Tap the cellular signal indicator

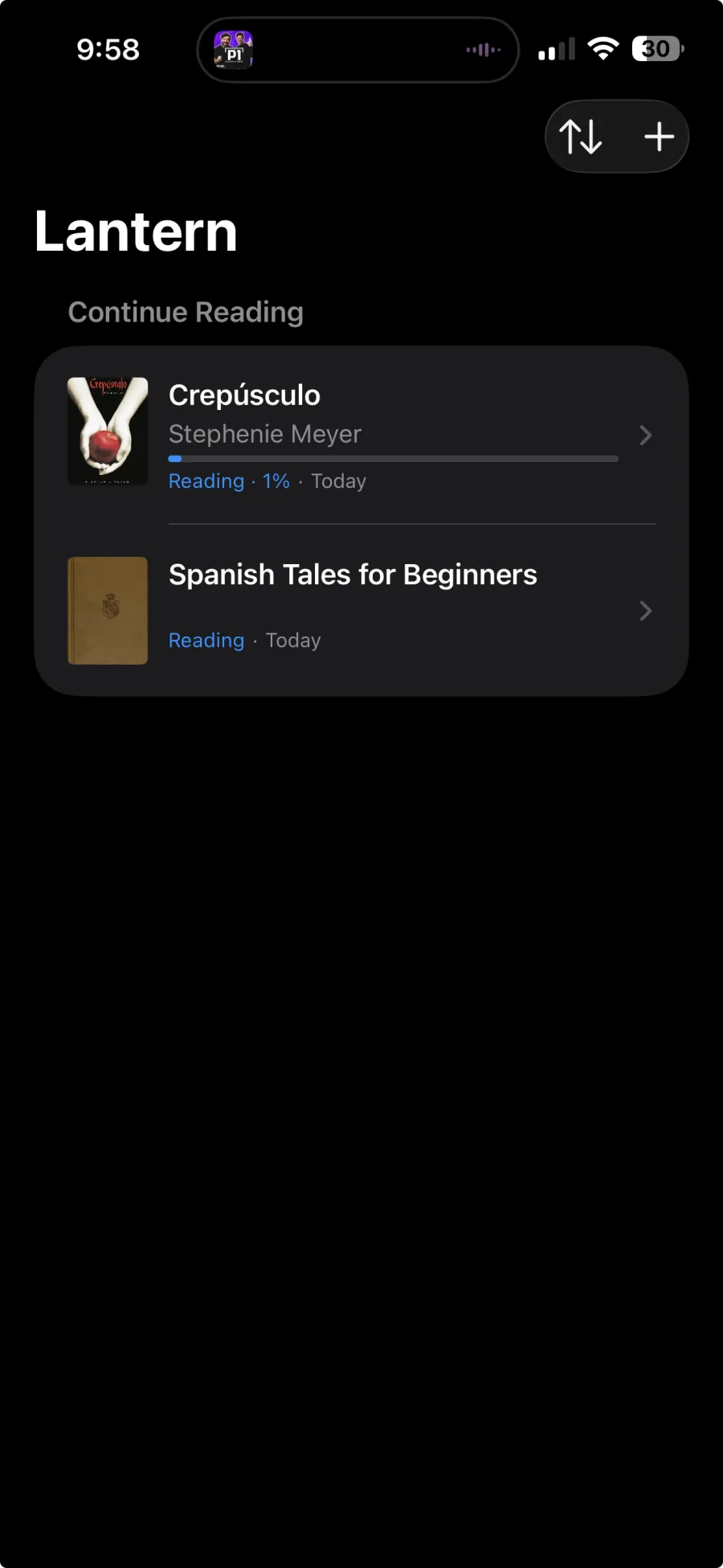click(556, 48)
